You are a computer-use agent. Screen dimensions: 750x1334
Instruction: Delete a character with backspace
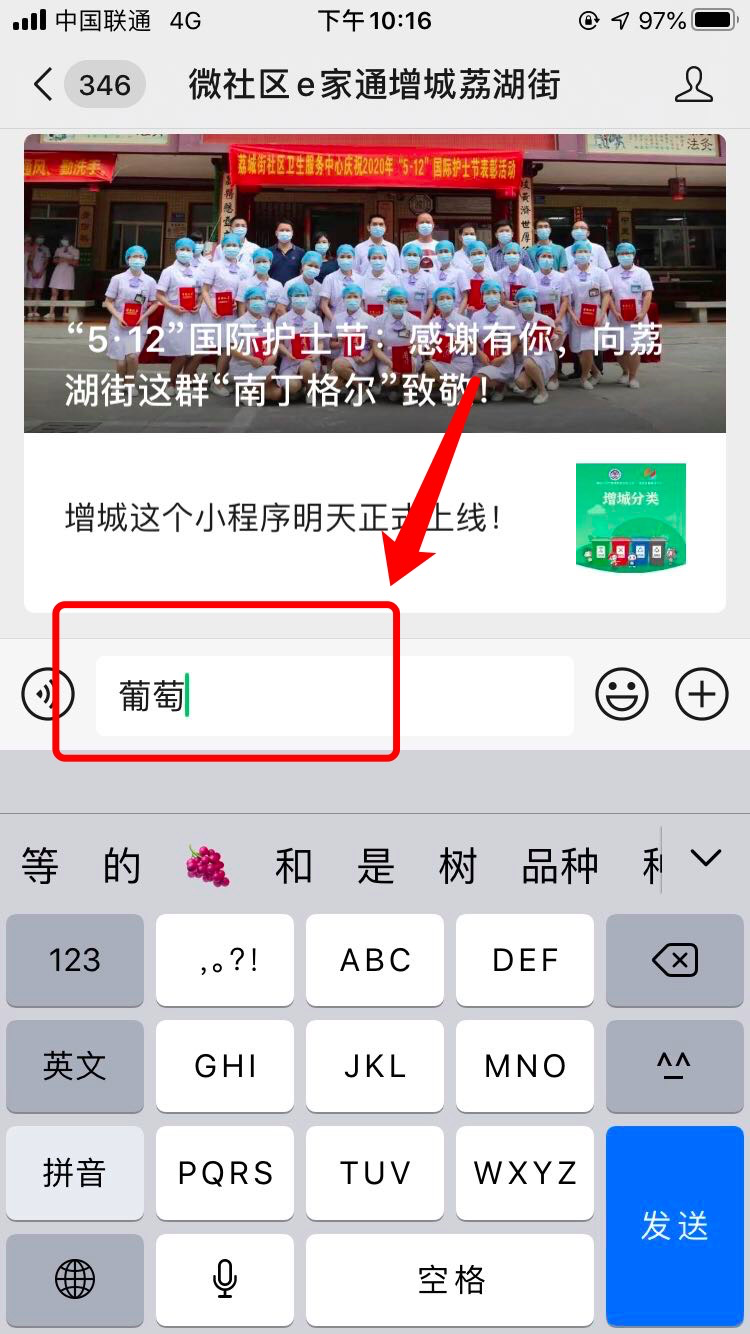coord(675,961)
